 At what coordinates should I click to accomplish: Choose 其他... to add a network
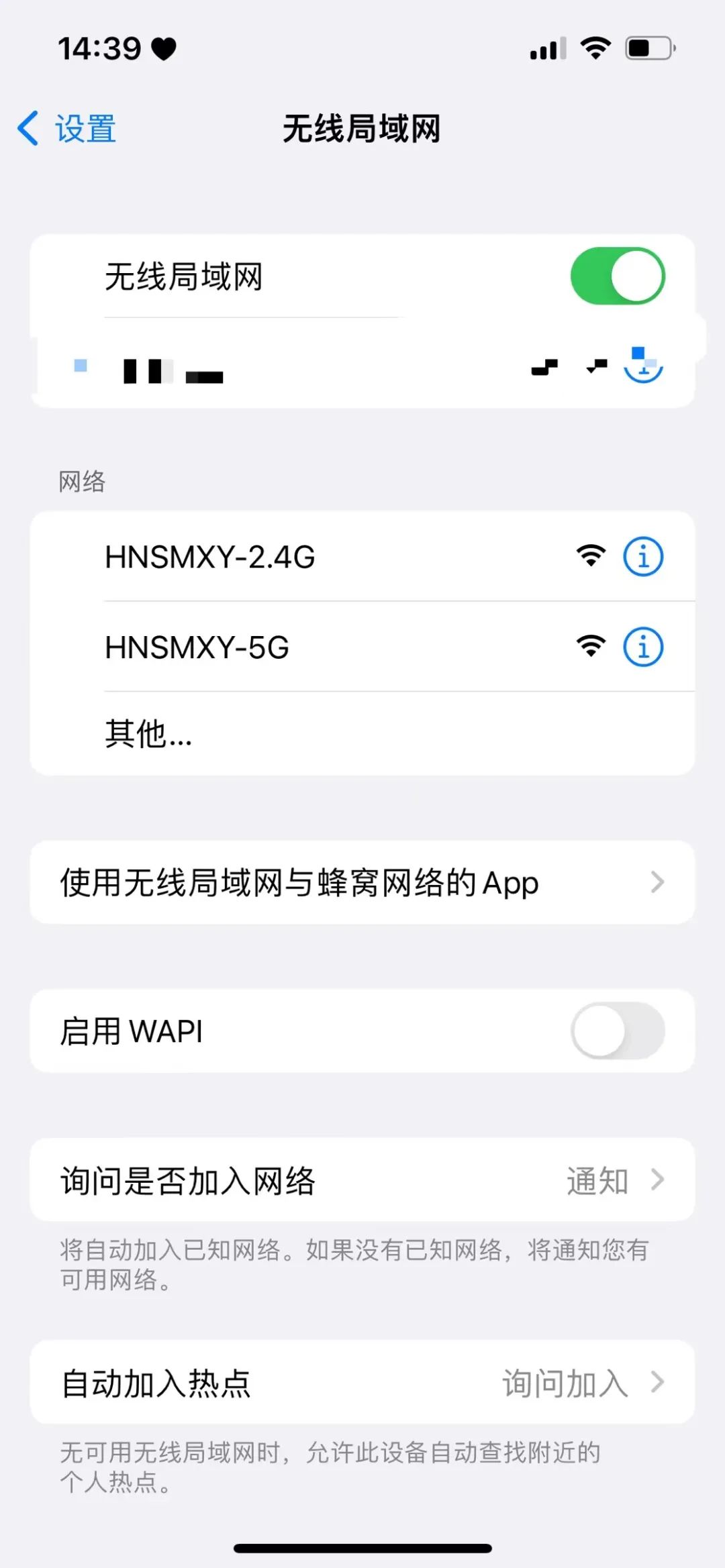pyautogui.click(x=148, y=733)
